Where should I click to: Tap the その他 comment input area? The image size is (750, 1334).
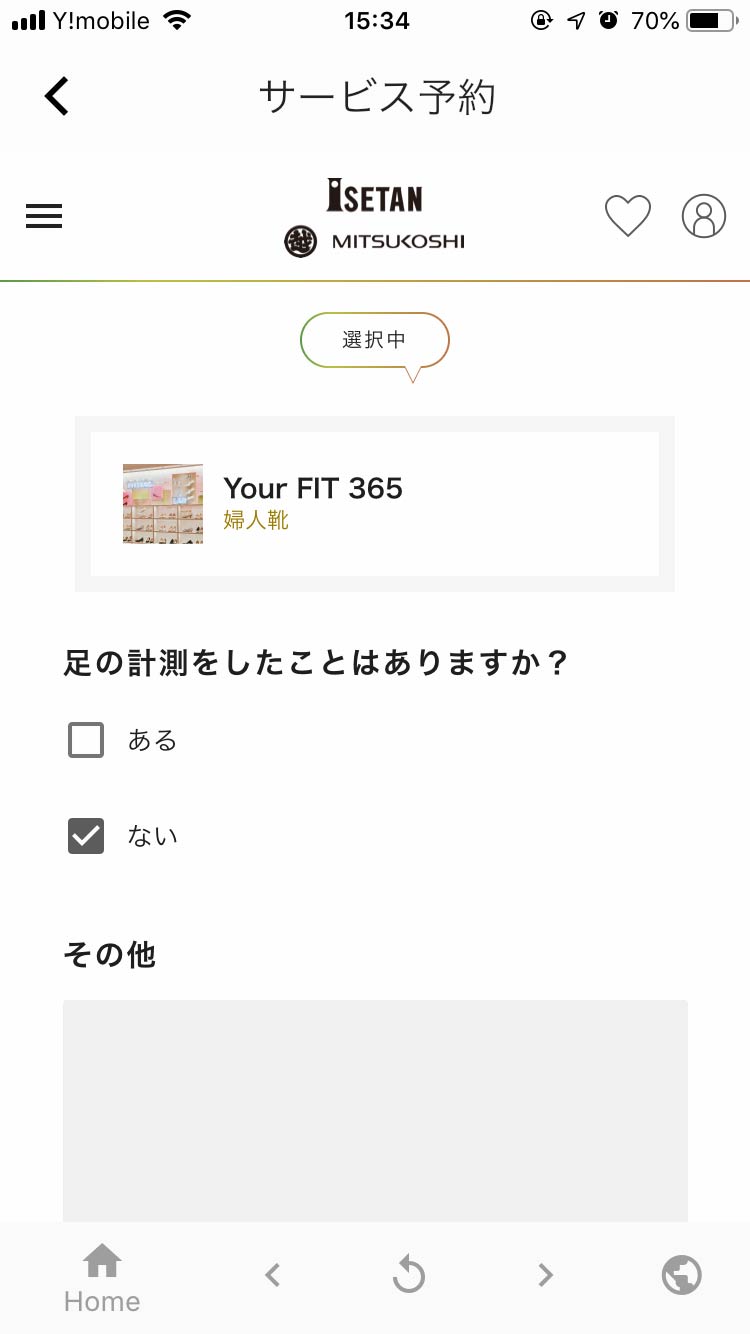[375, 1110]
